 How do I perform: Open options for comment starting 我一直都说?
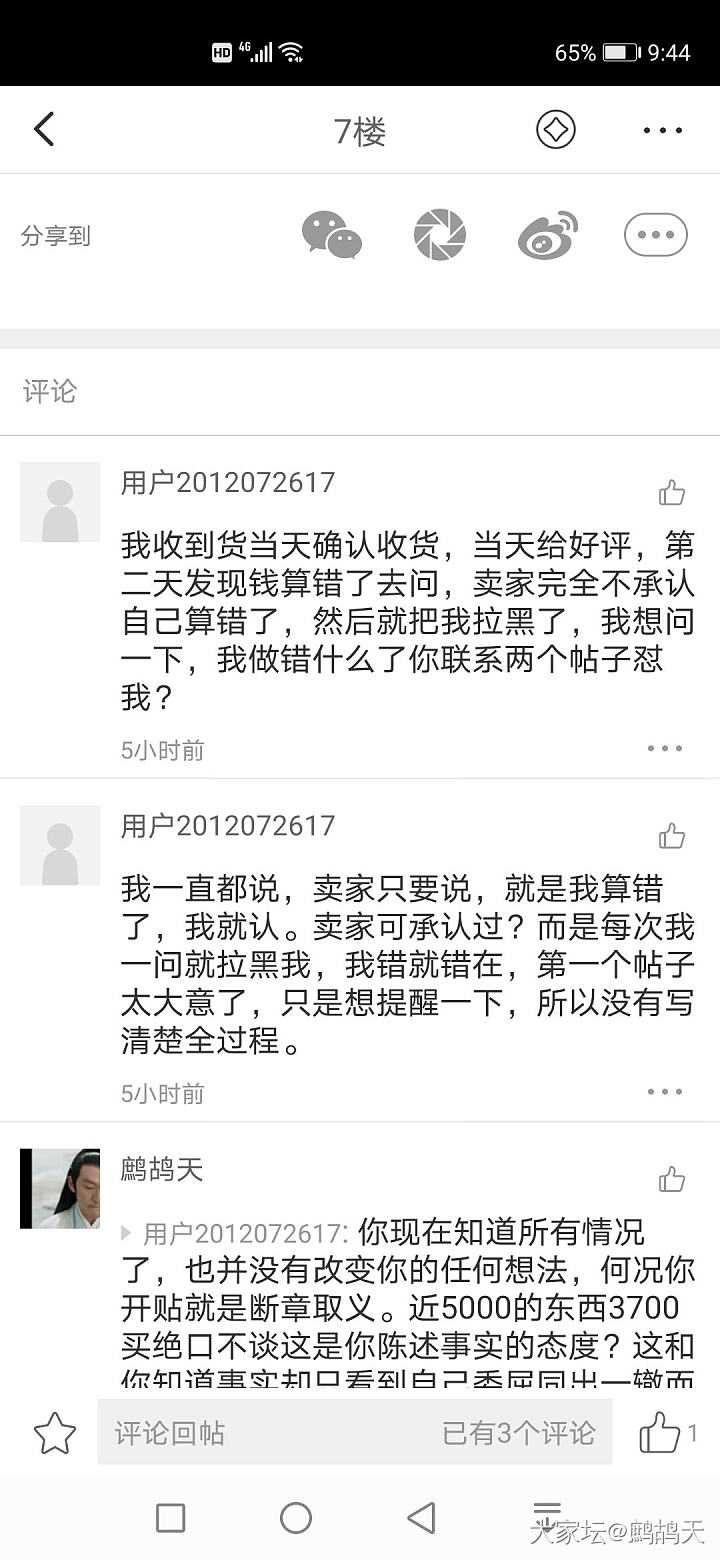coord(665,1092)
